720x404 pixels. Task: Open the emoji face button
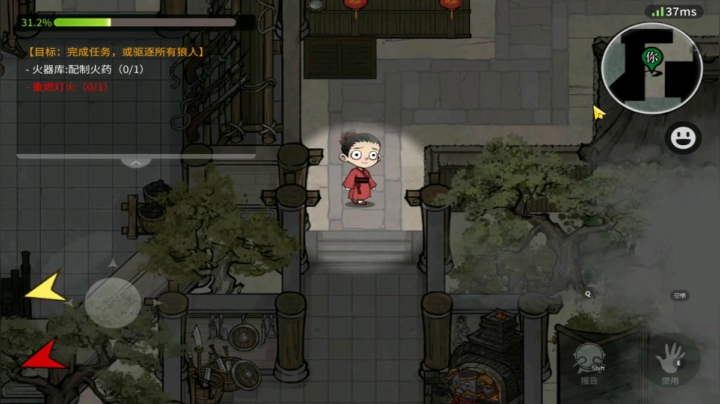[x=684, y=136]
